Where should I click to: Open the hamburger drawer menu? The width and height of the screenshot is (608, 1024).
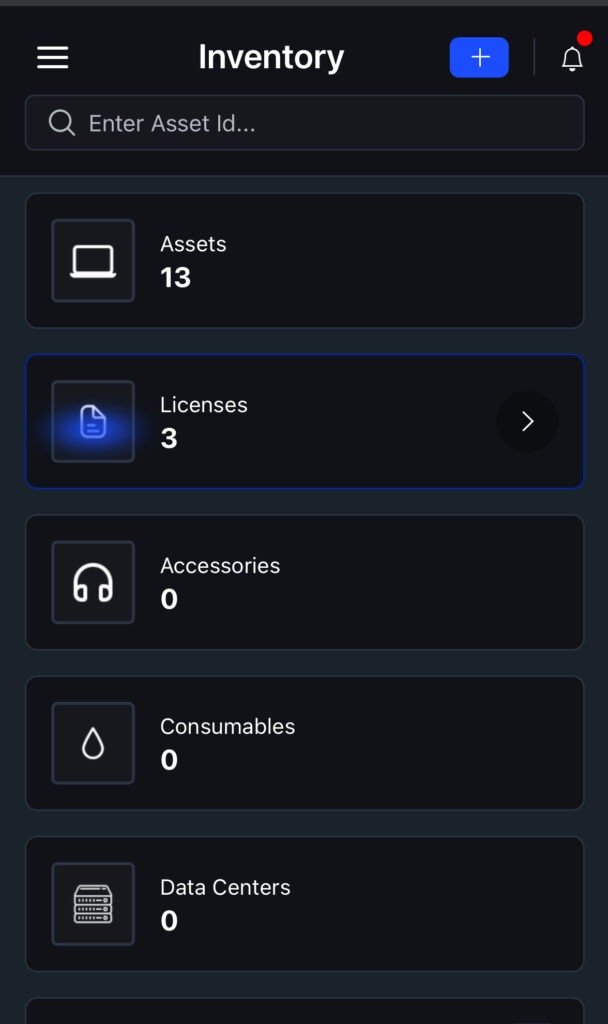click(x=52, y=57)
